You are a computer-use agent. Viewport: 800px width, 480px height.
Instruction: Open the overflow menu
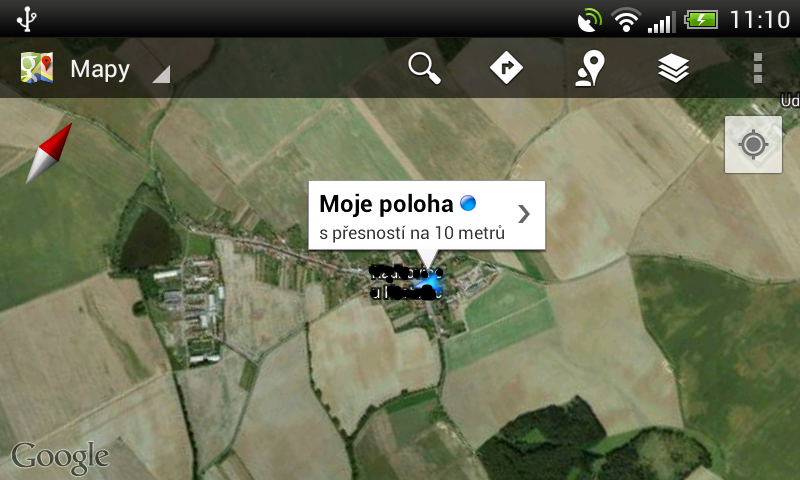[757, 69]
